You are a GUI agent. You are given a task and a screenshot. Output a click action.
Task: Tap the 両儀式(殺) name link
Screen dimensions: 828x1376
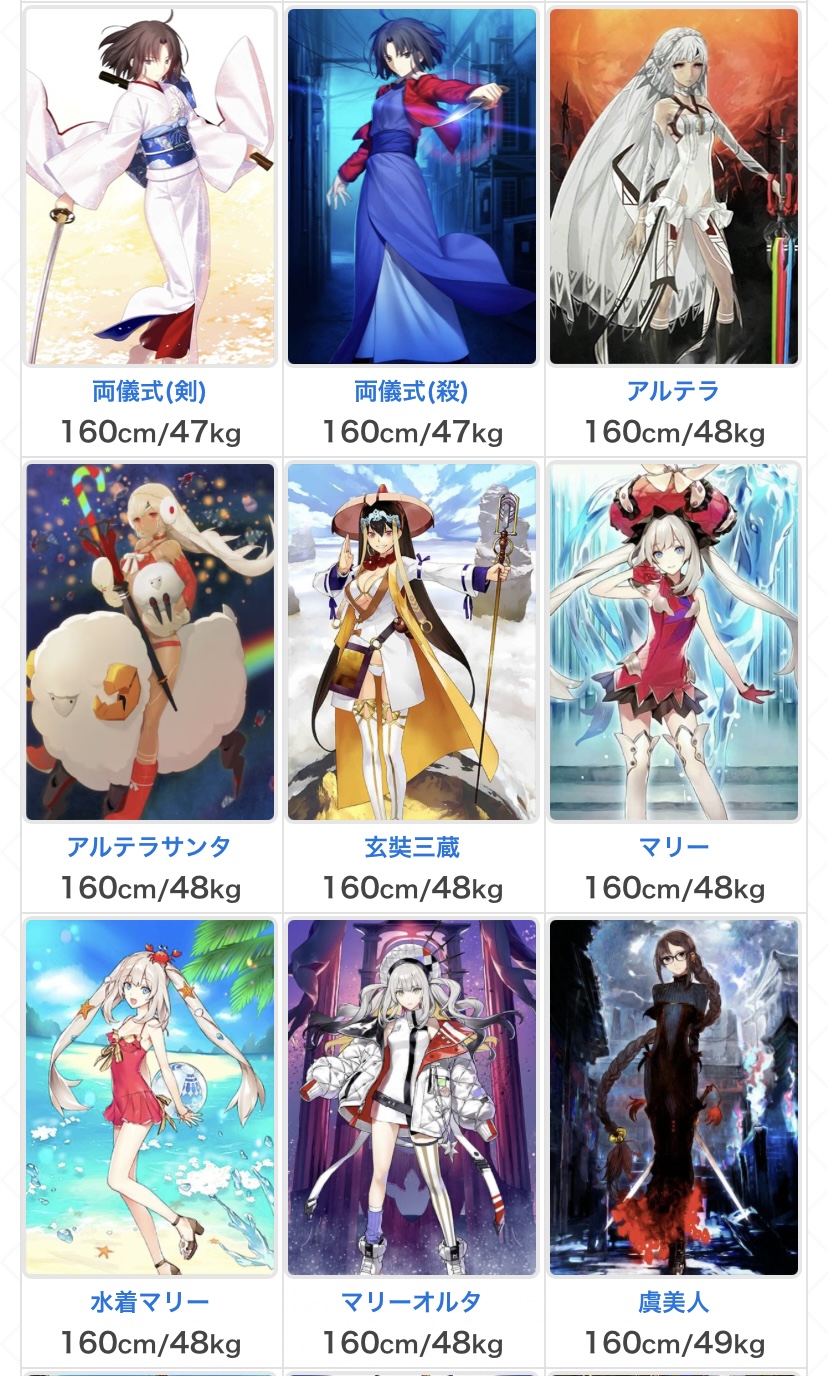click(x=411, y=391)
